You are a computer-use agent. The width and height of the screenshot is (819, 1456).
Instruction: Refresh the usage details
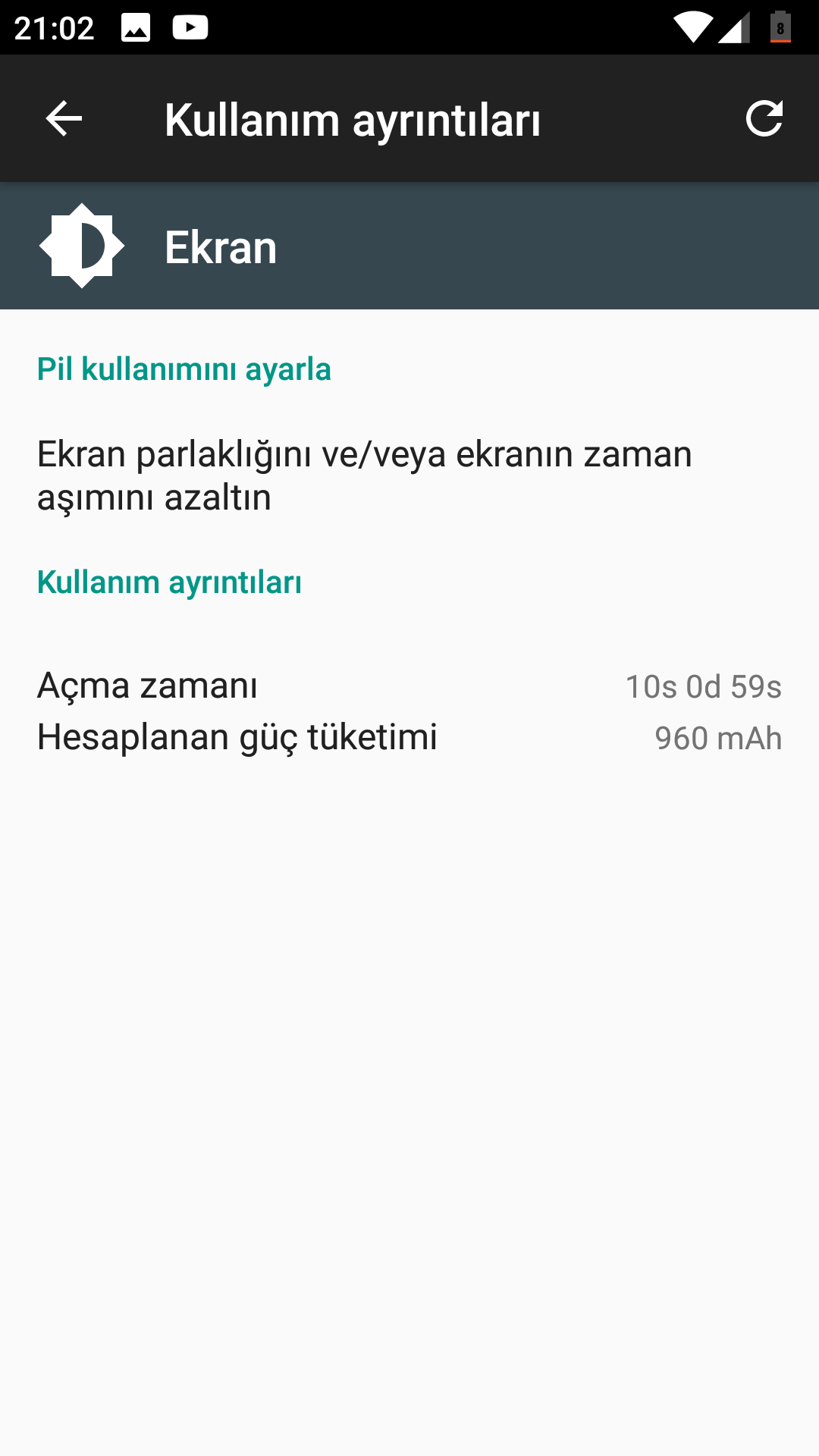pos(763,119)
